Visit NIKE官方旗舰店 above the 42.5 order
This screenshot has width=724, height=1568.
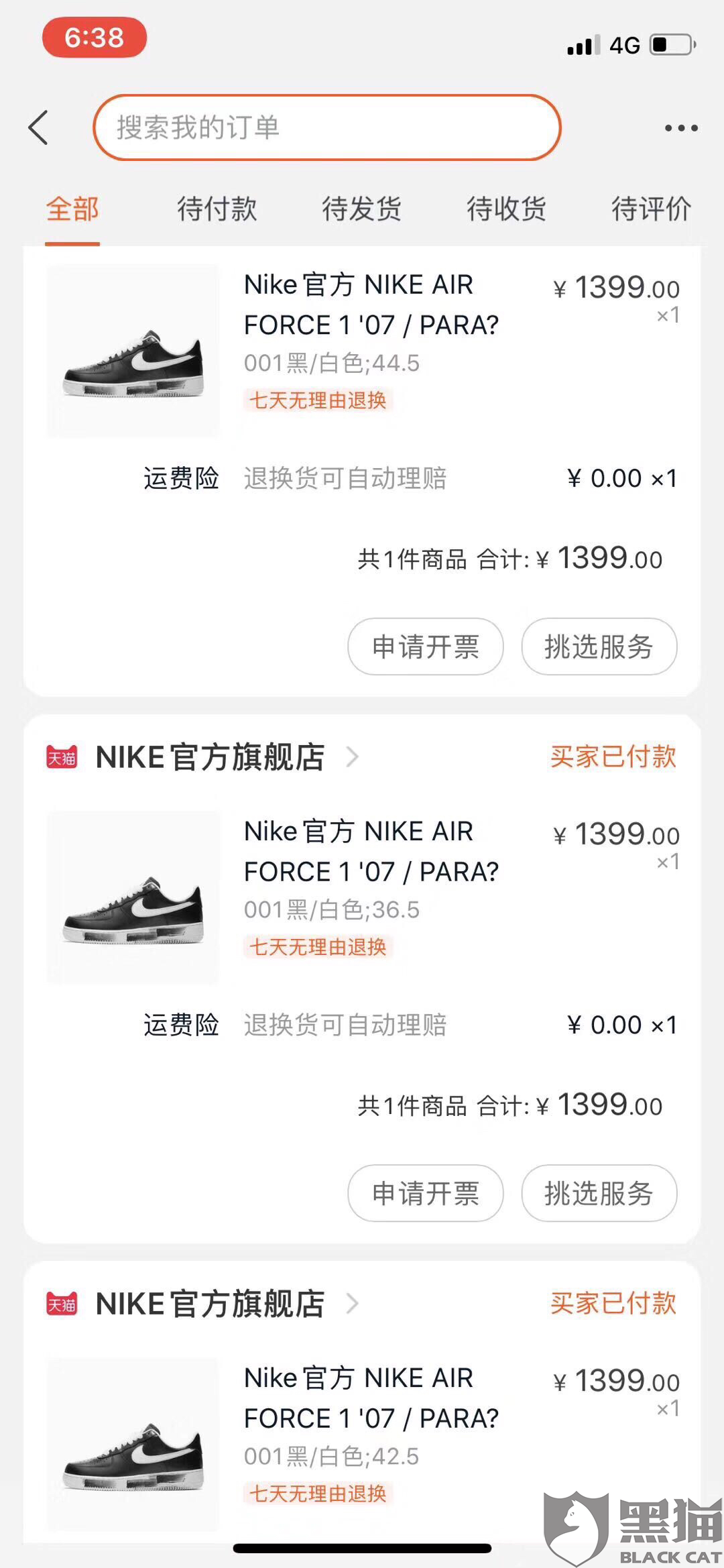(210, 1304)
